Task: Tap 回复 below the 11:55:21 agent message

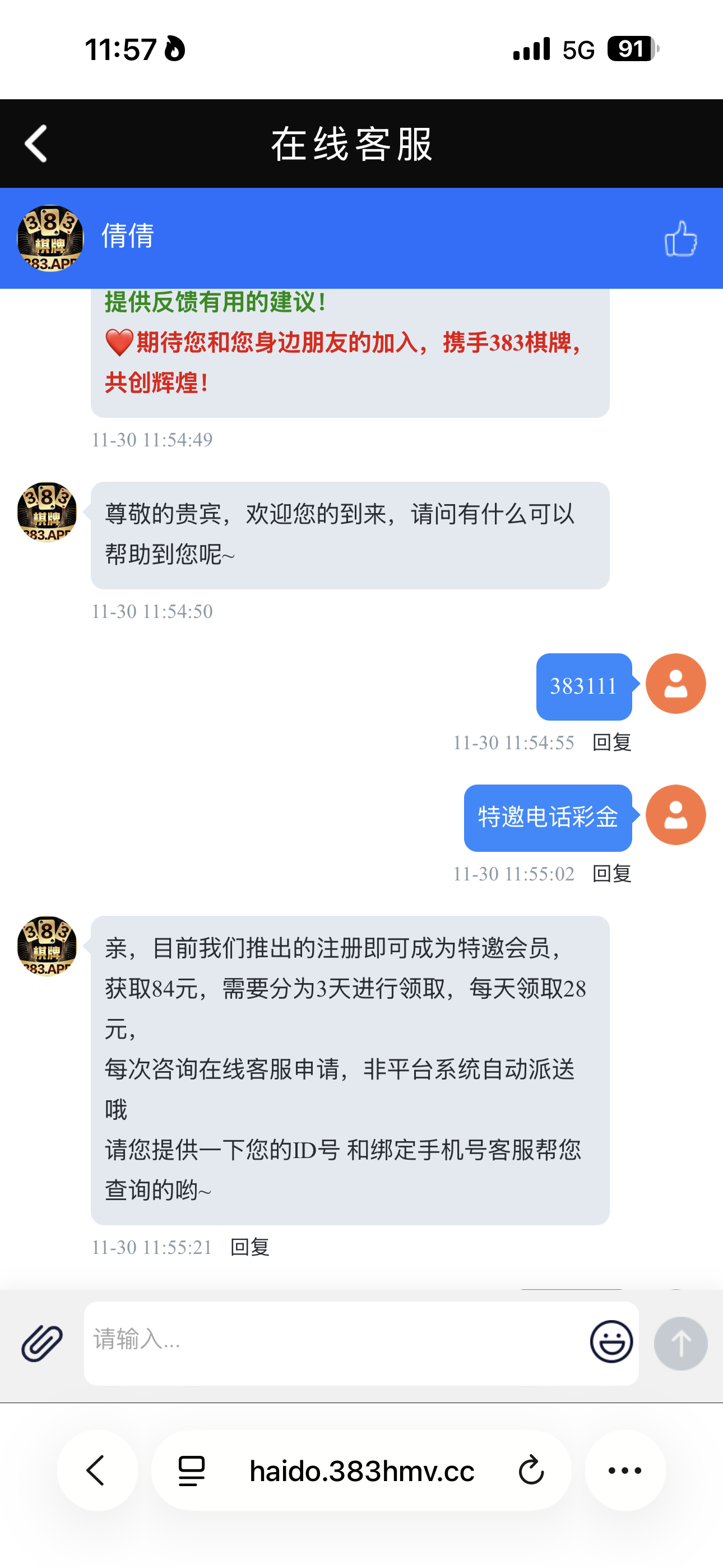Action: (249, 1247)
